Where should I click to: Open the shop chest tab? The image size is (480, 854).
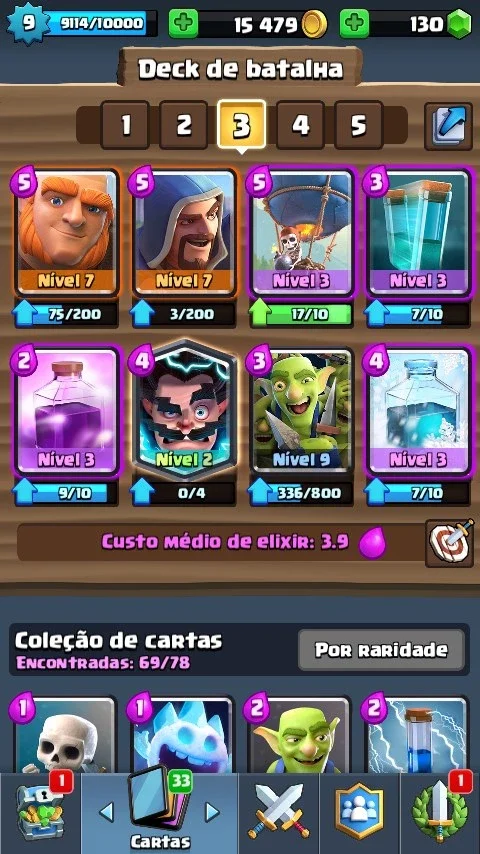(40, 813)
